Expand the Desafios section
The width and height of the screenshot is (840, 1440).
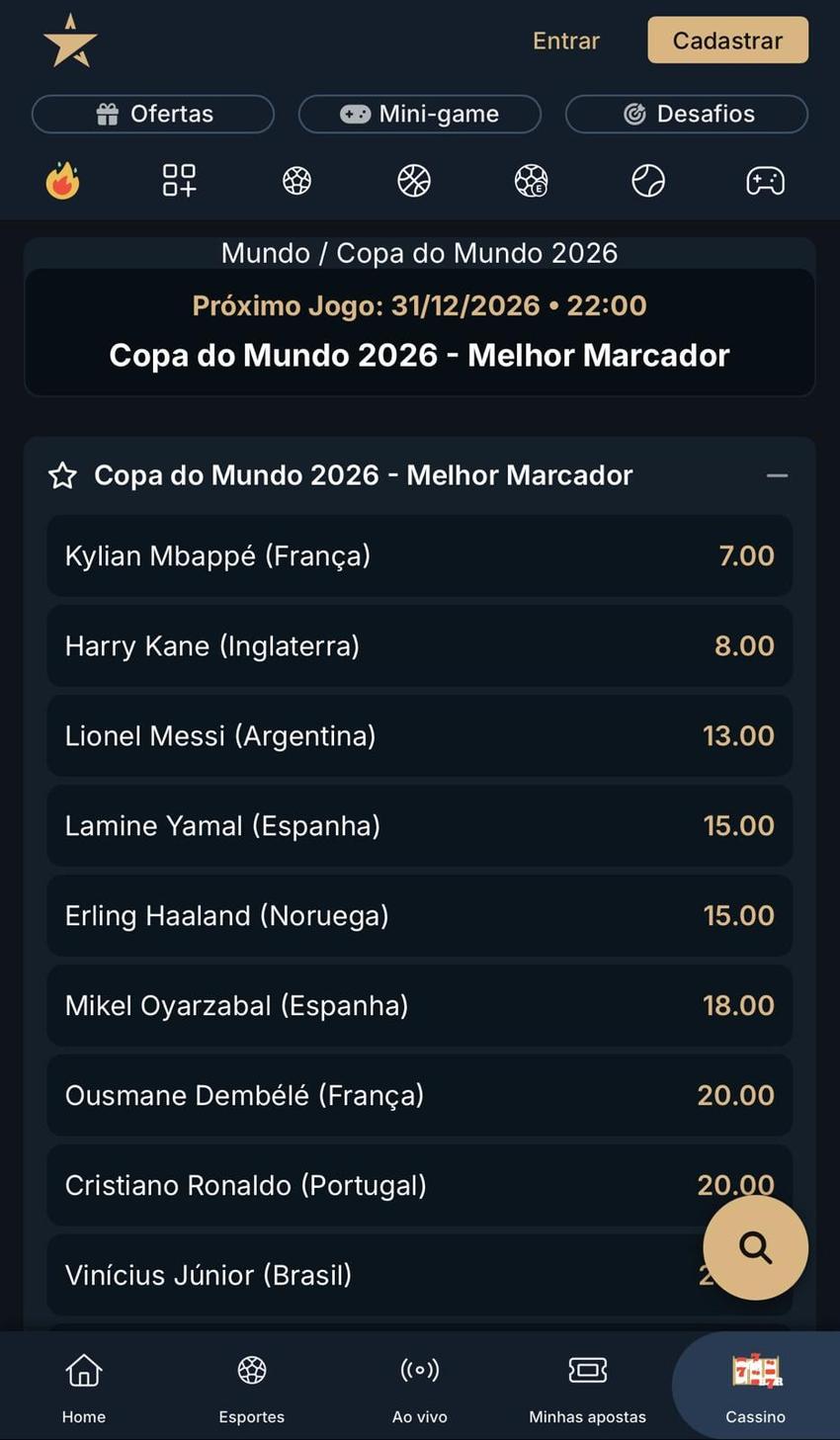687,114
